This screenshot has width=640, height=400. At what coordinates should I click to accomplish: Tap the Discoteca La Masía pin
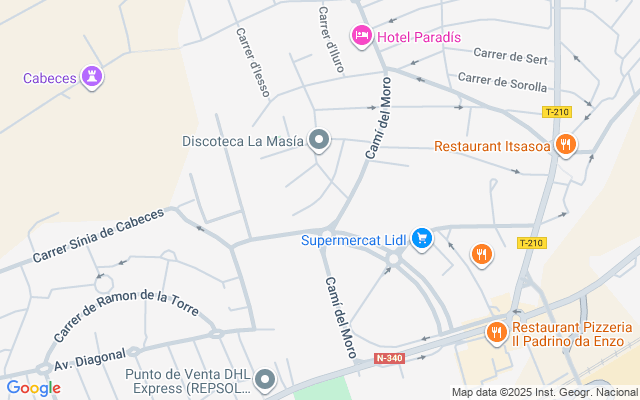coord(319,141)
